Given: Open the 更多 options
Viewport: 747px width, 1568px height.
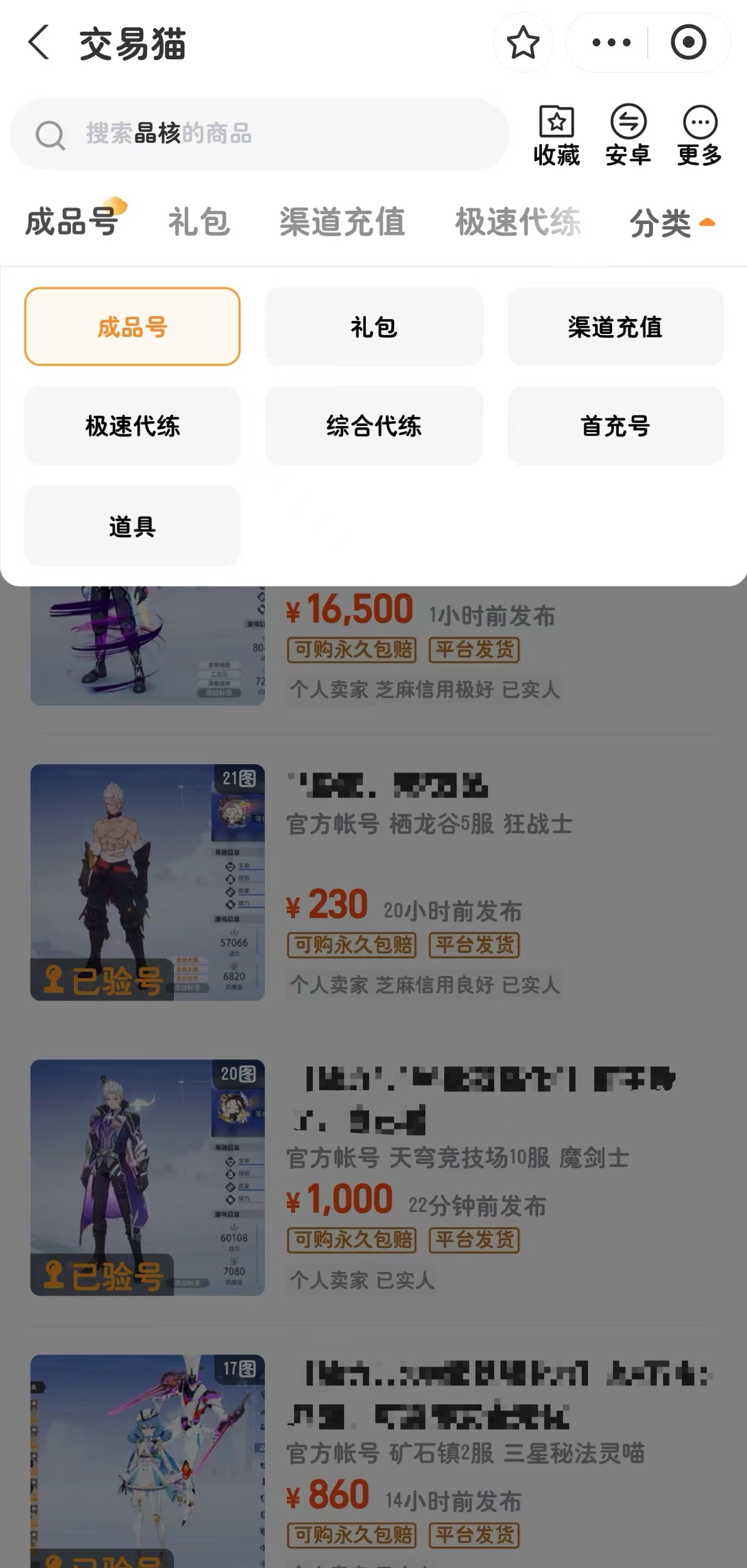Looking at the screenshot, I should [x=699, y=135].
